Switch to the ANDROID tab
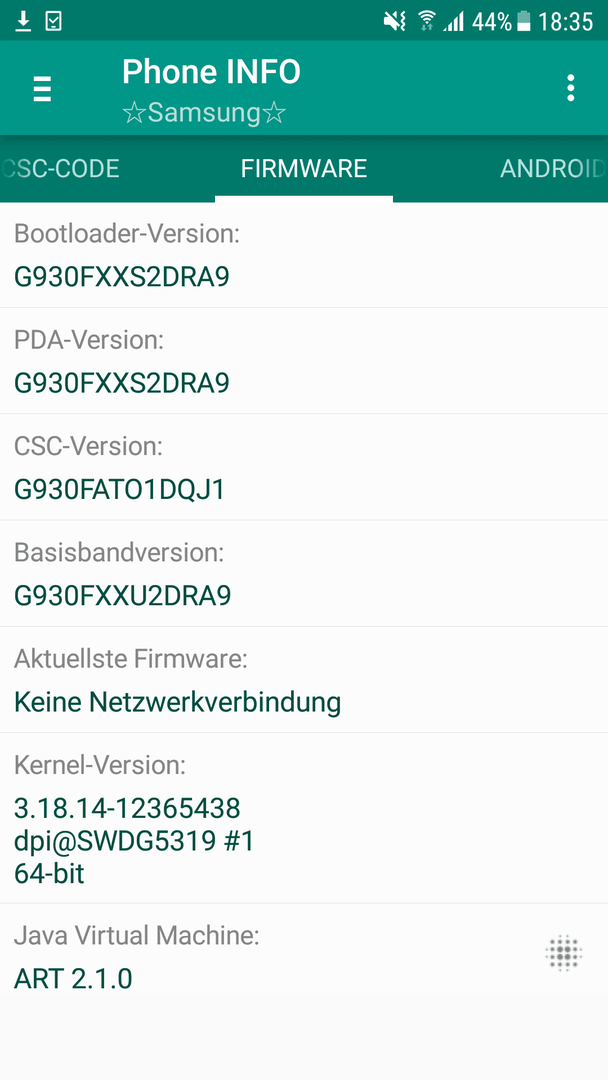Screen dimensions: 608x1080 [552, 169]
